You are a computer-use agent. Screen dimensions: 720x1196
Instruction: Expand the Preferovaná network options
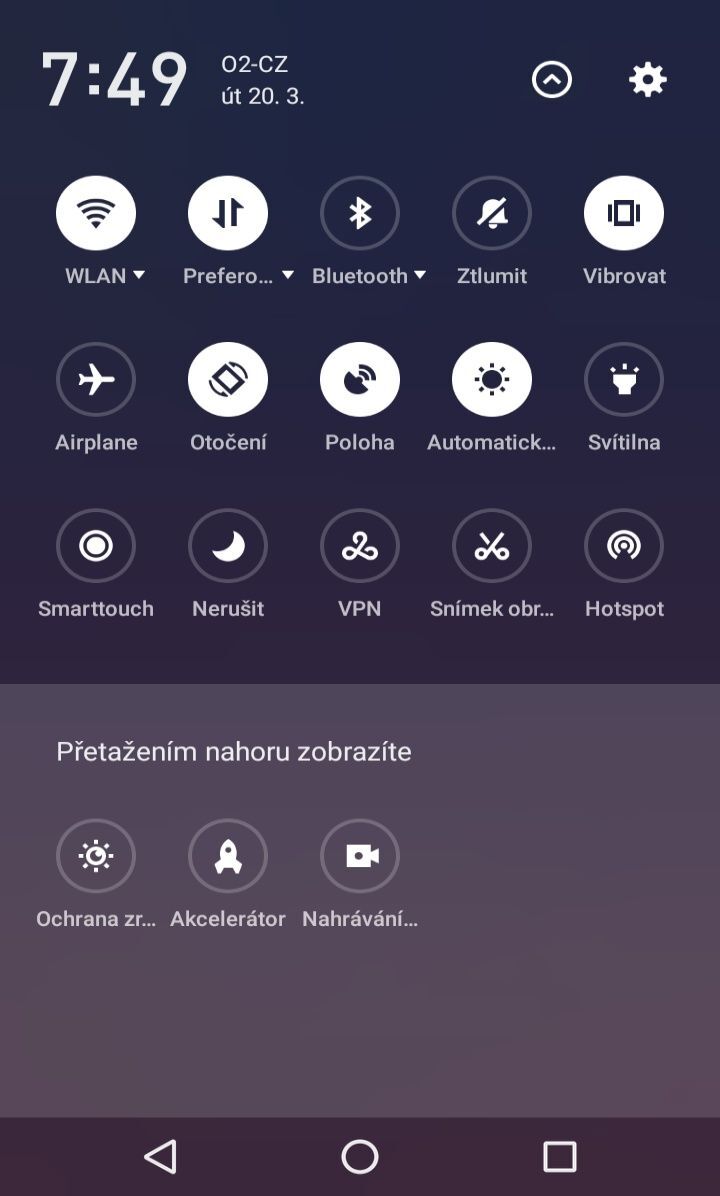pos(288,276)
